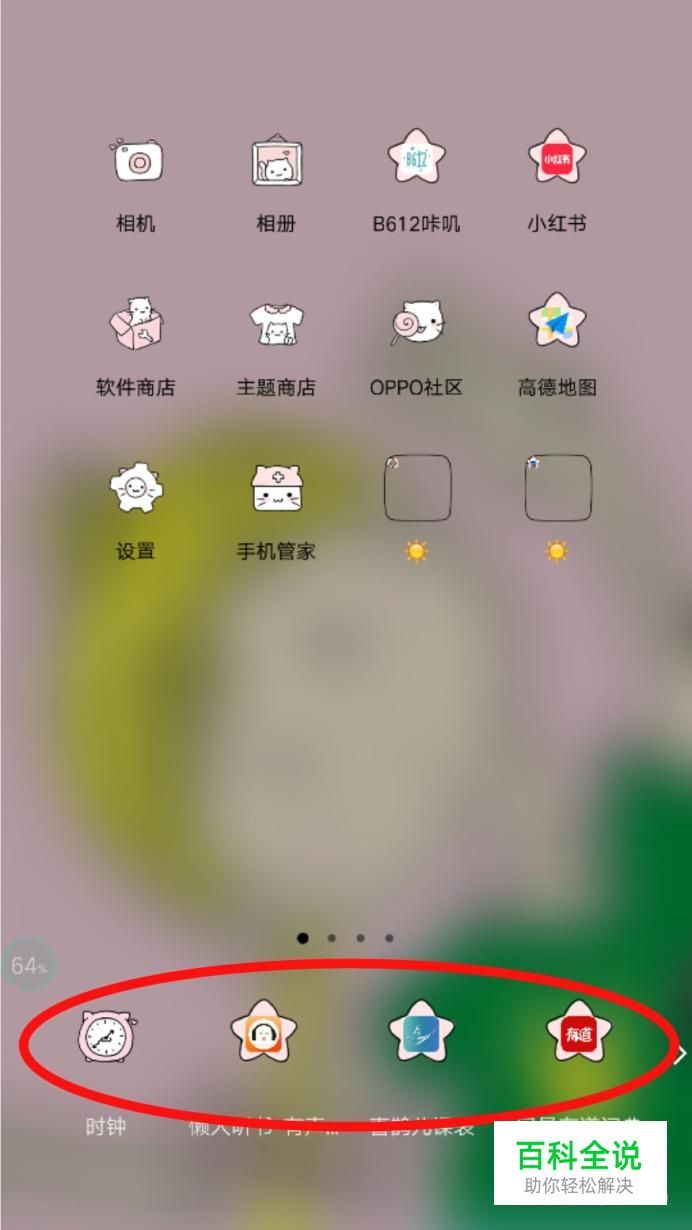Open the 主题商店 theme store
Screen dimensions: 692x1230
coord(276,324)
